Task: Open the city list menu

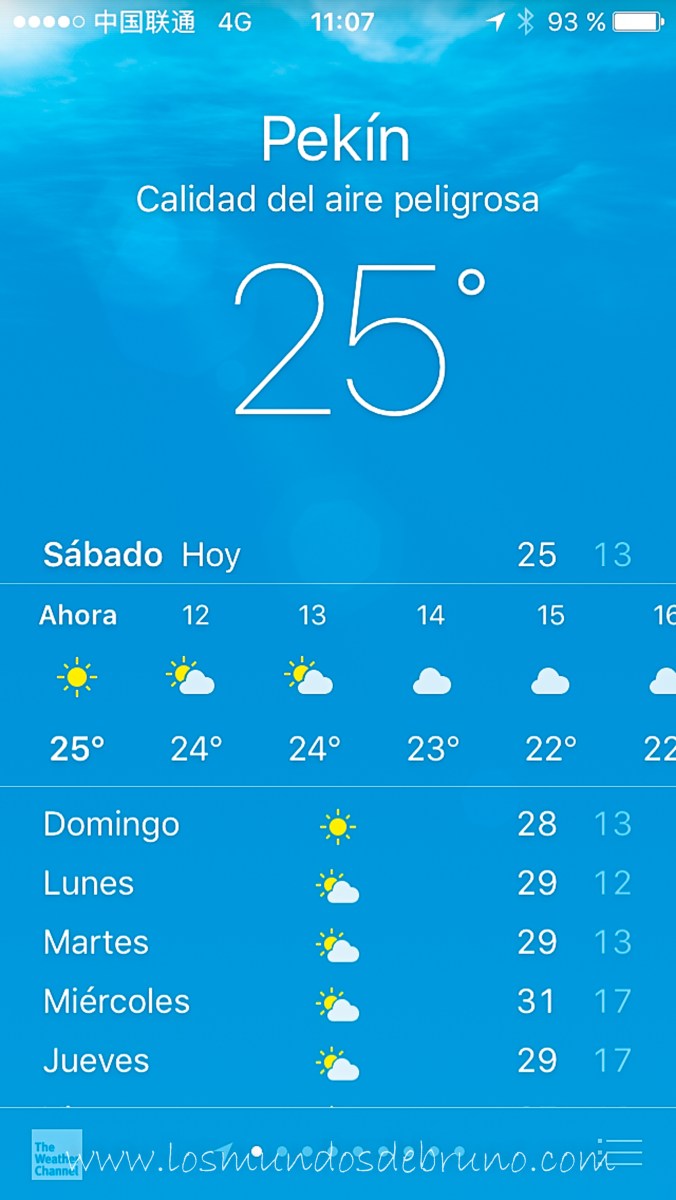Action: [619, 1152]
